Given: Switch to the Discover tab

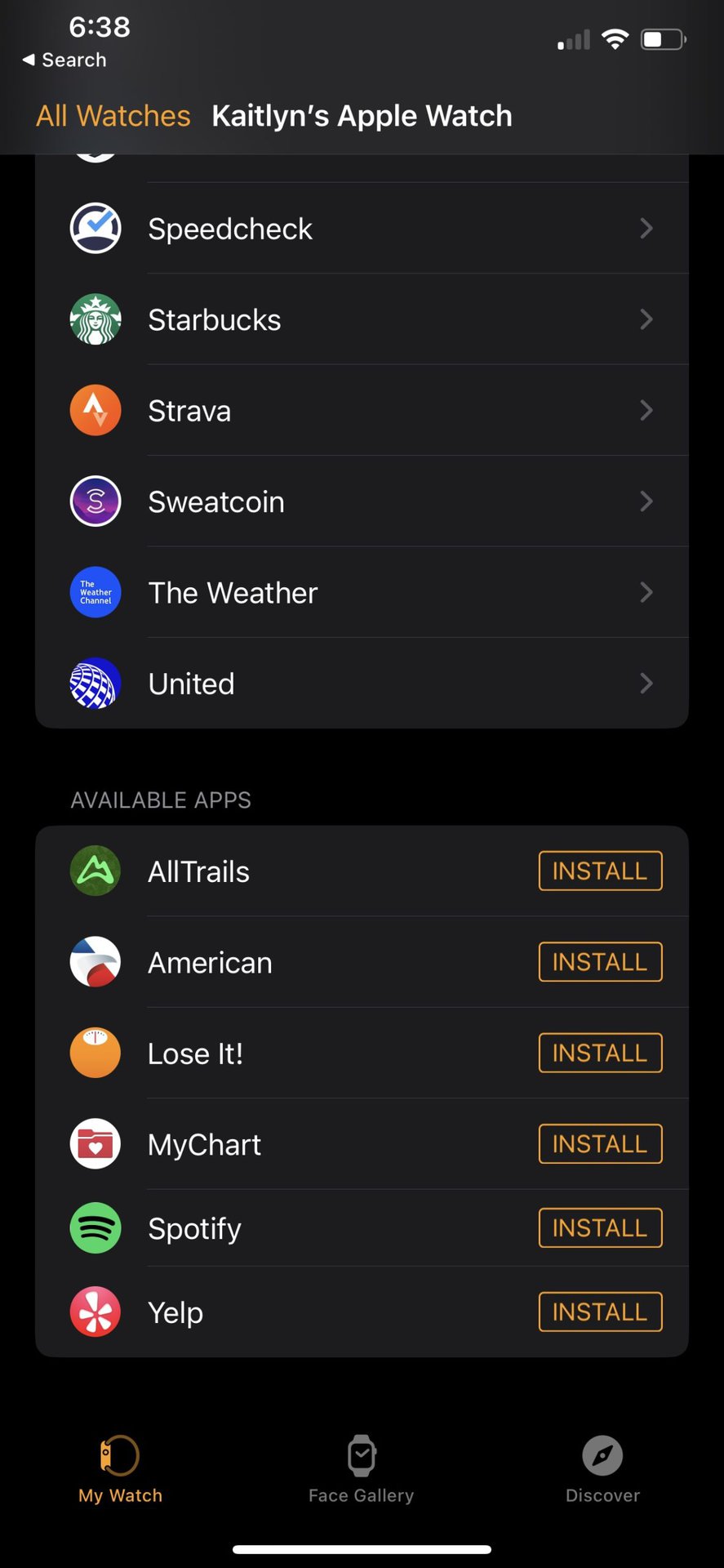Looking at the screenshot, I should point(602,1469).
